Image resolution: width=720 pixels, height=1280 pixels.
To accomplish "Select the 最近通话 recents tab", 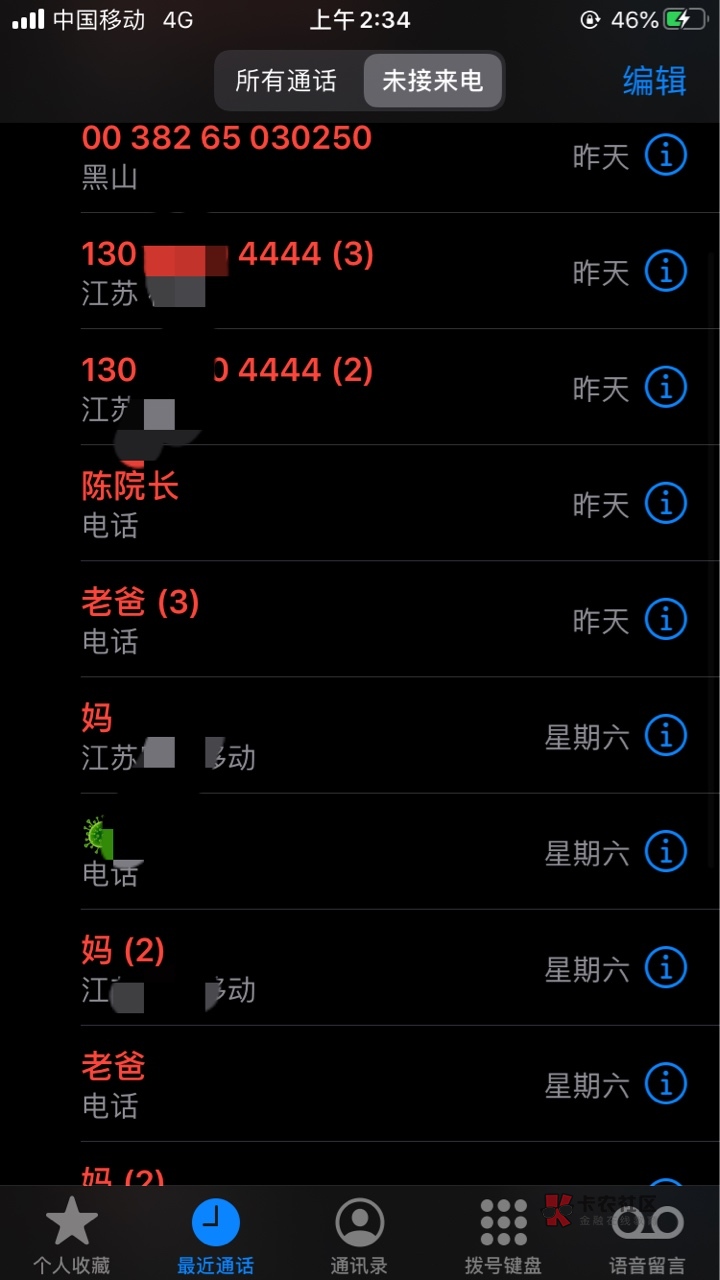I will [x=215, y=1236].
